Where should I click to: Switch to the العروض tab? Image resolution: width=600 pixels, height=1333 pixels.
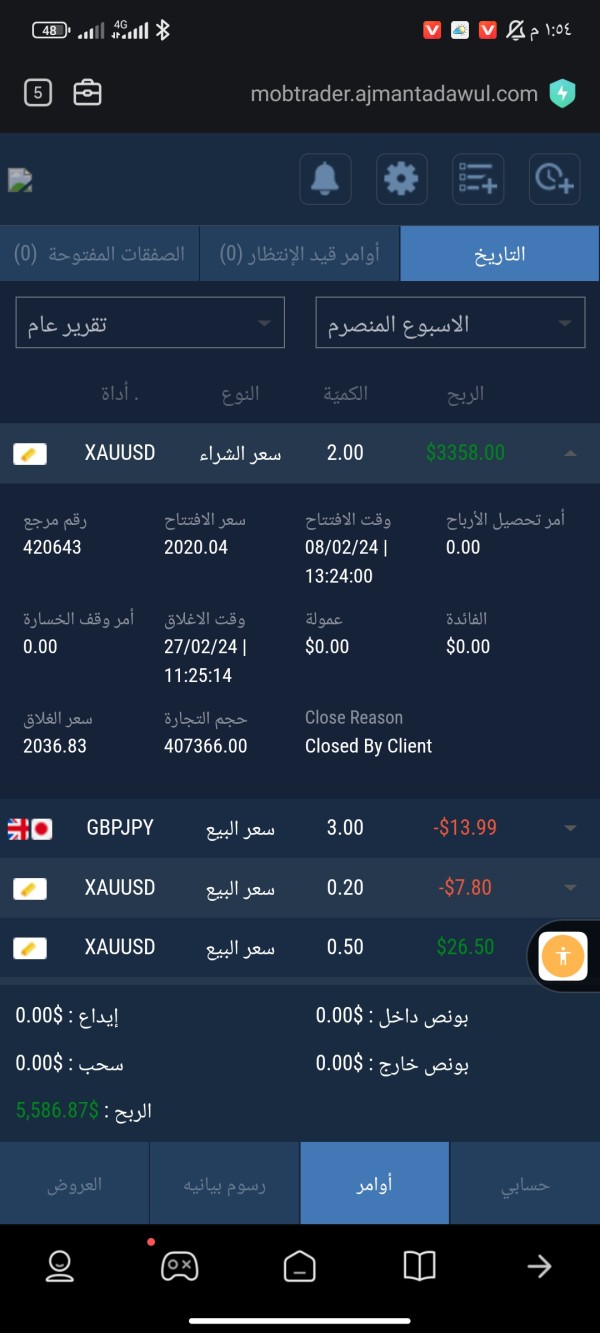click(x=75, y=1184)
